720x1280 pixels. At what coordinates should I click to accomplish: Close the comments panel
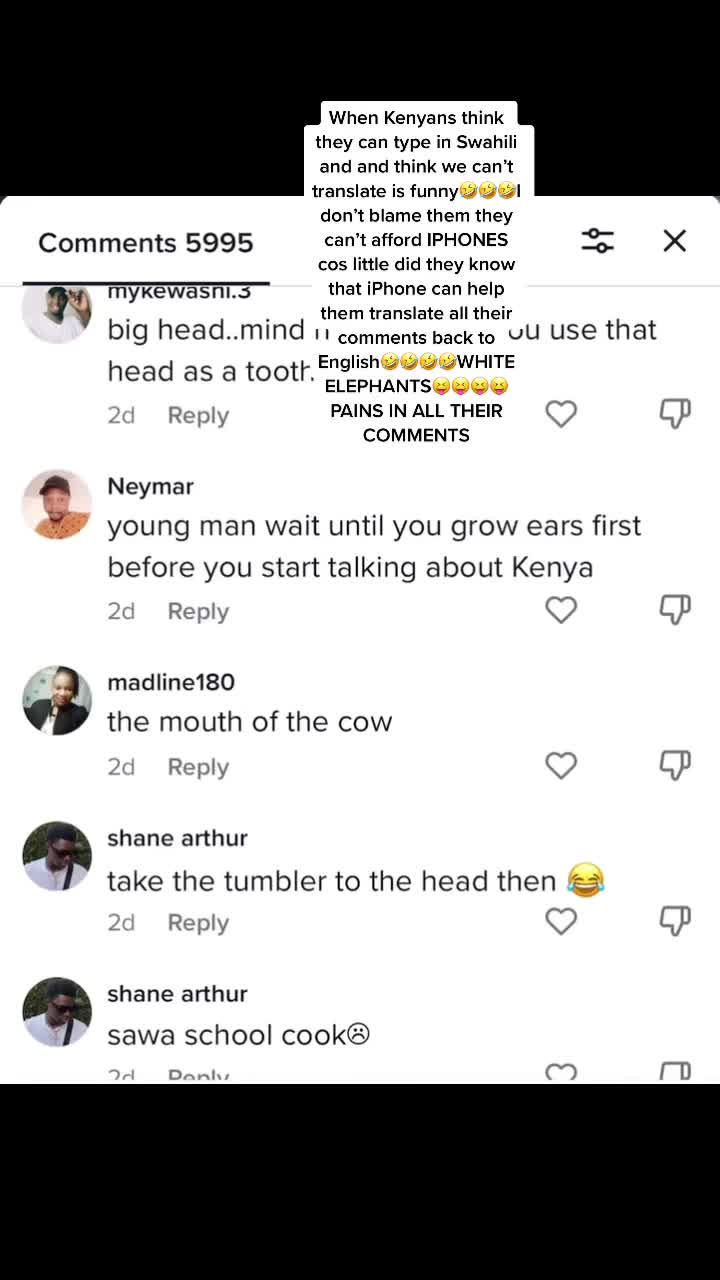tap(675, 241)
